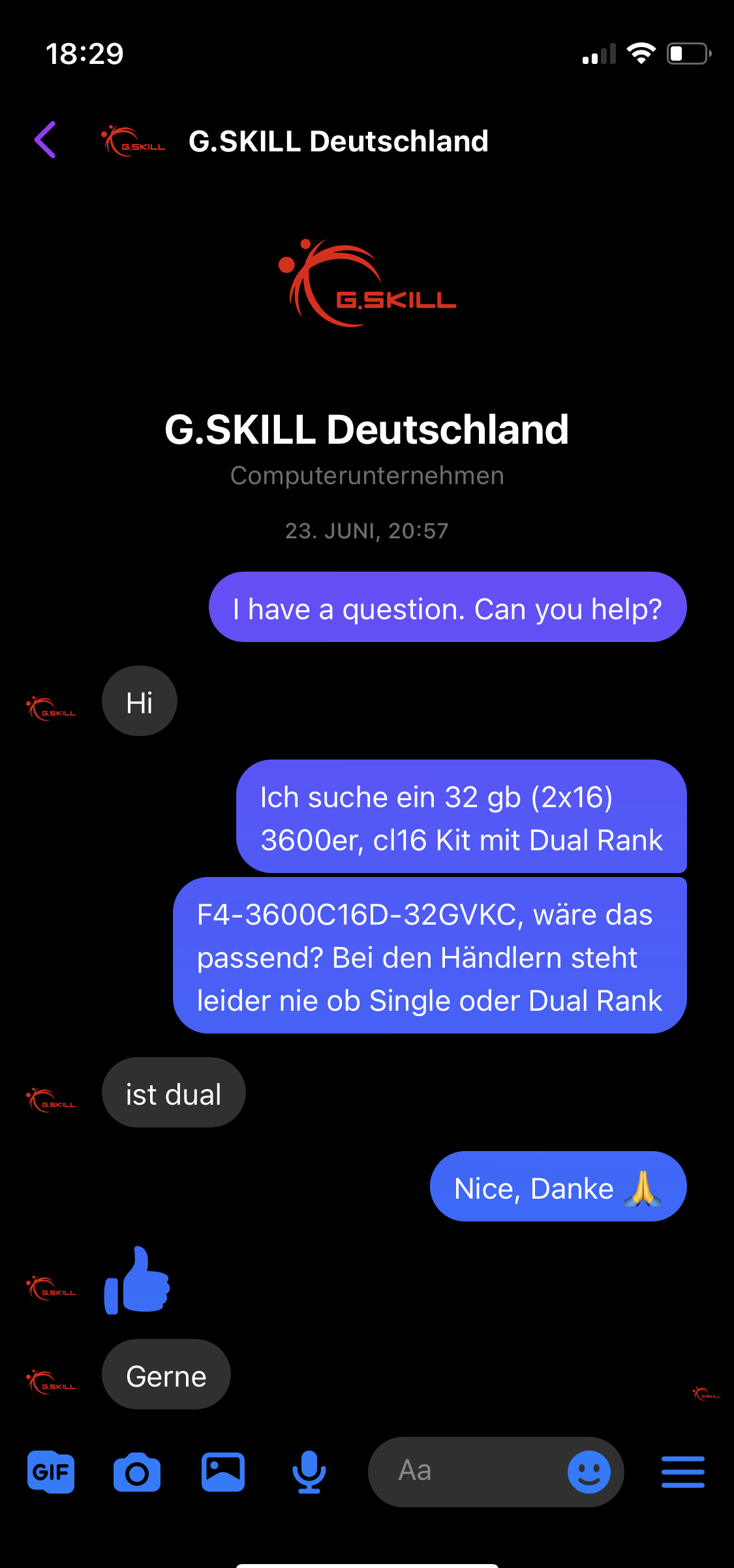The height and width of the screenshot is (1568, 734).
Task: Open the GIF picker
Action: tap(51, 1472)
